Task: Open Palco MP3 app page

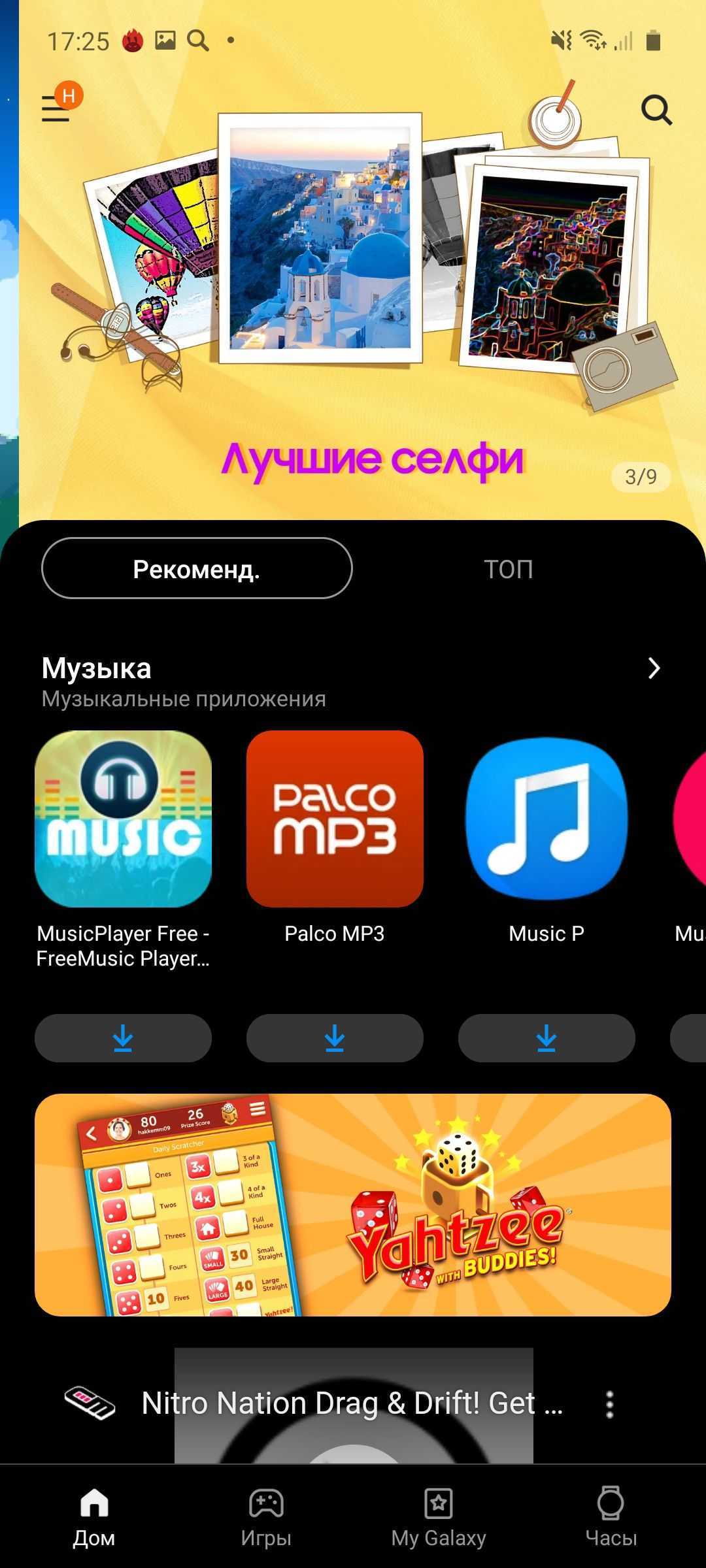Action: click(x=335, y=819)
